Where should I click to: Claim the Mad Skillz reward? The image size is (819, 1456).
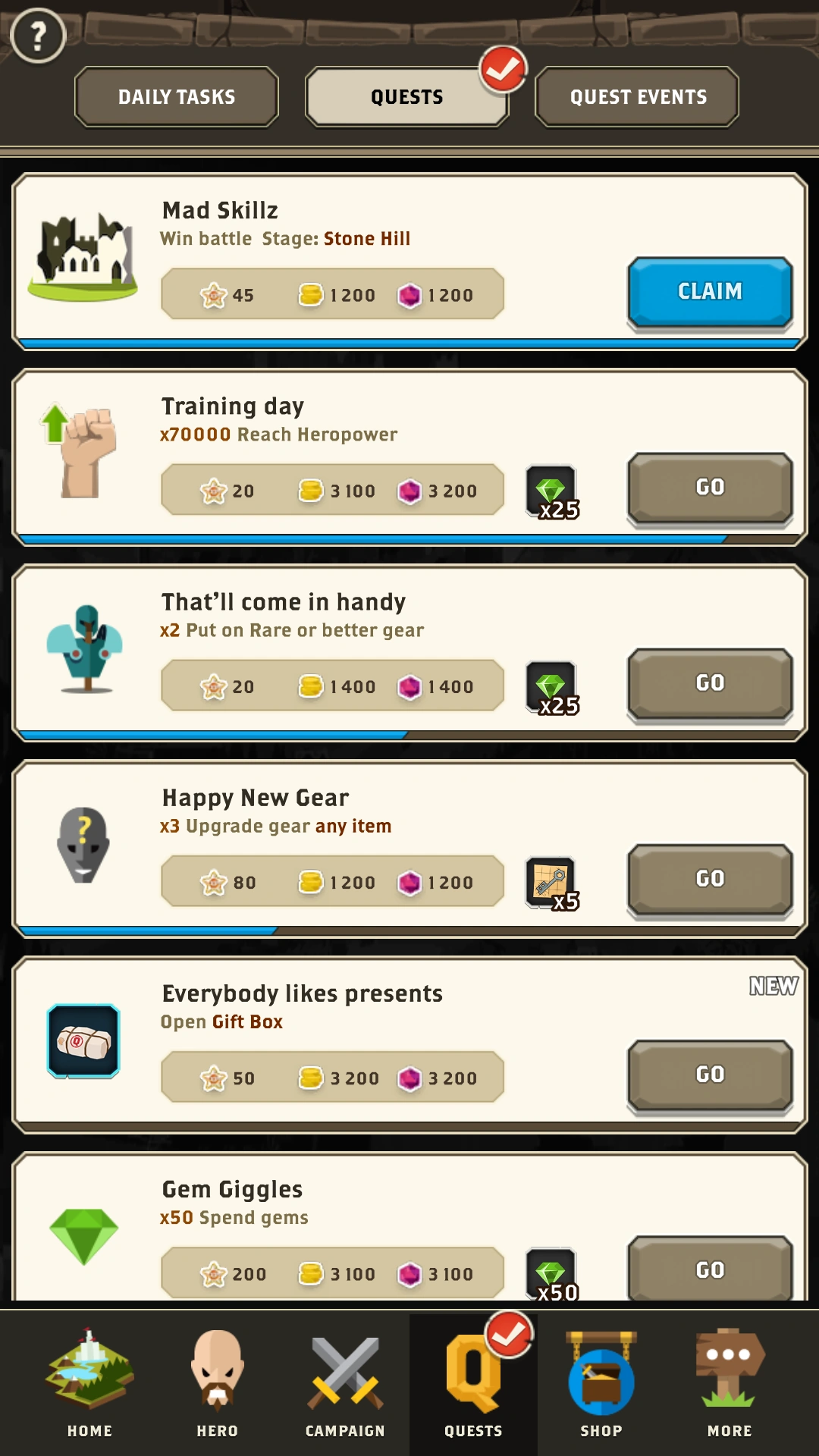710,292
